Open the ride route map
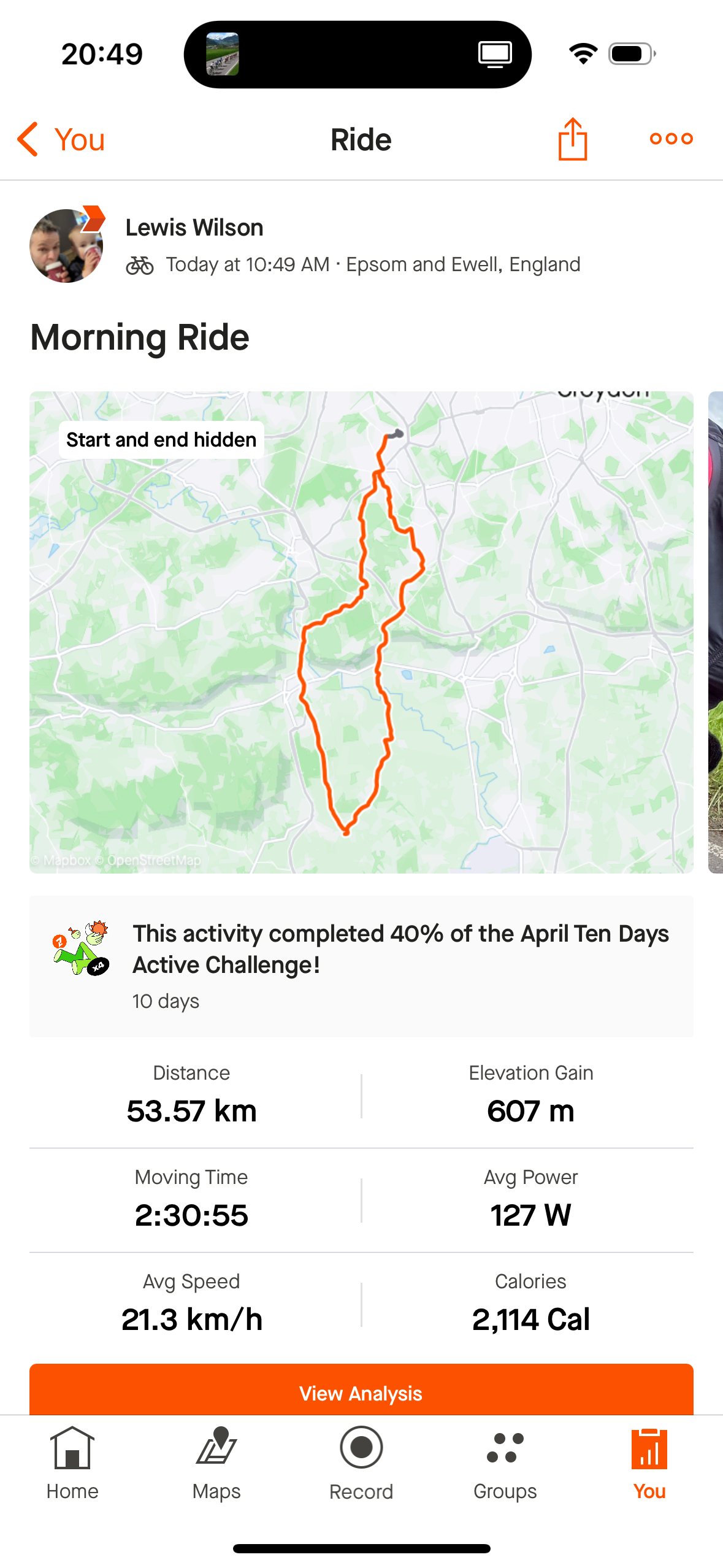Viewport: 723px width, 1568px height. (x=361, y=632)
